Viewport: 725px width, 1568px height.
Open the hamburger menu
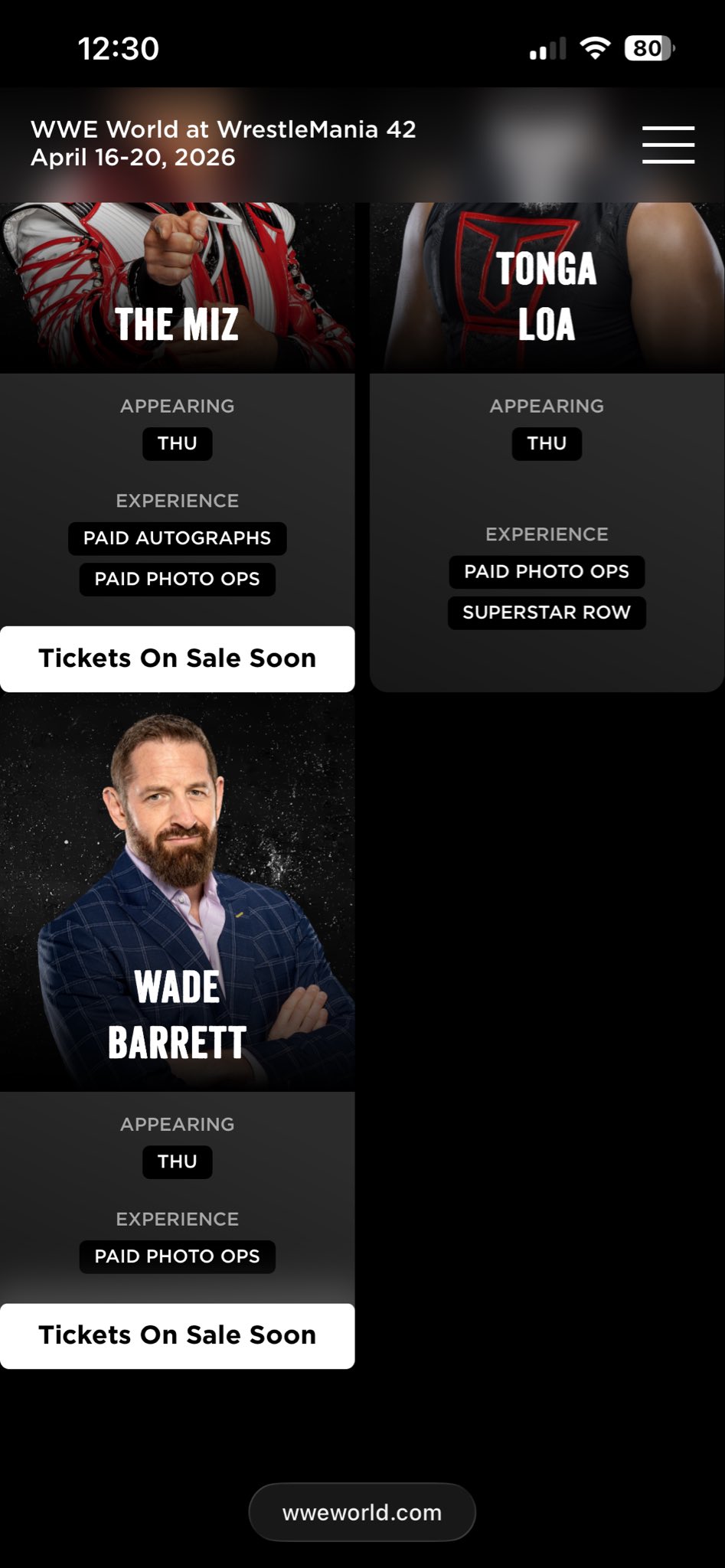tap(668, 145)
